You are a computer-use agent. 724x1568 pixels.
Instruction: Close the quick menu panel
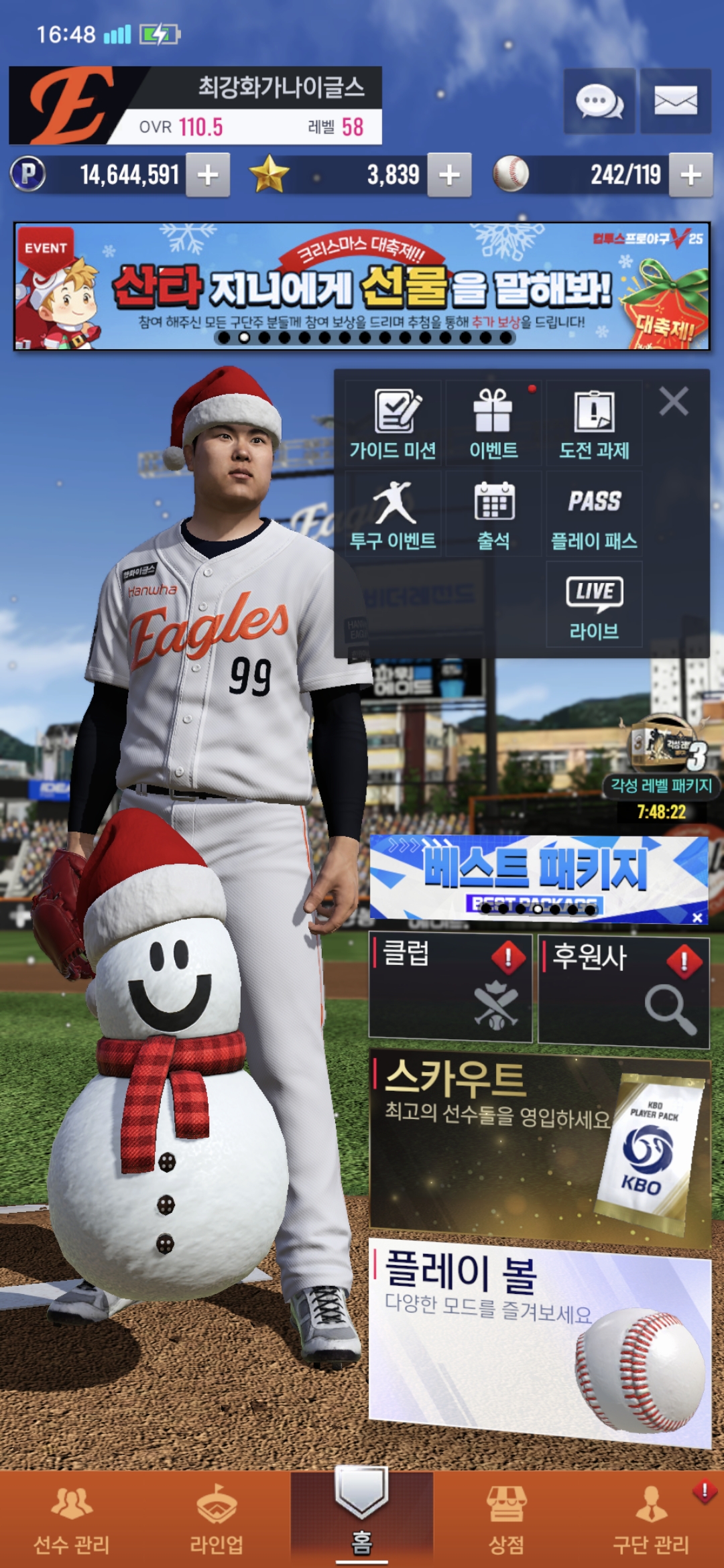tap(673, 402)
